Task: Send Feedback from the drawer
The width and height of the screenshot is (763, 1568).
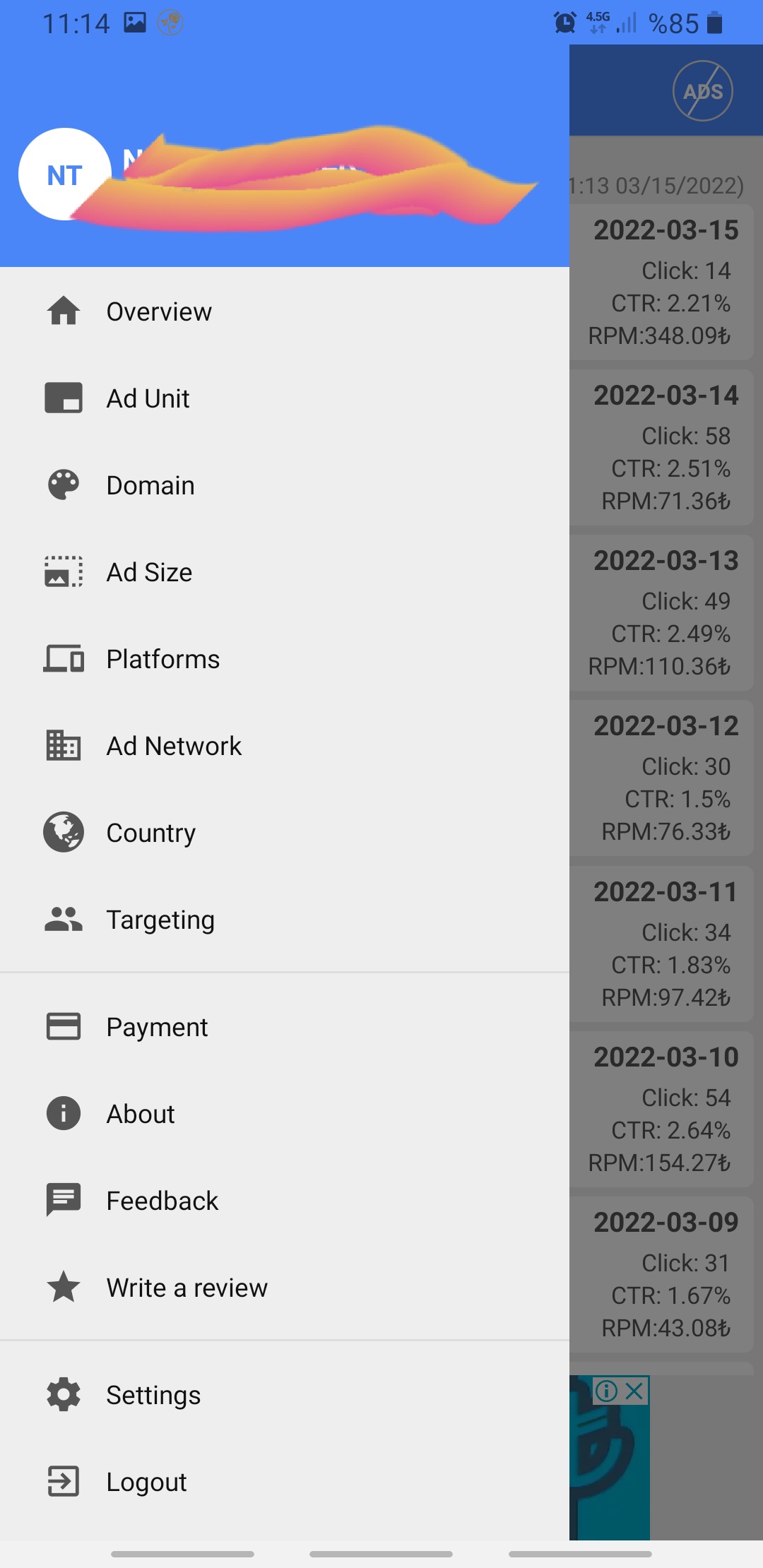Action: coord(285,1201)
